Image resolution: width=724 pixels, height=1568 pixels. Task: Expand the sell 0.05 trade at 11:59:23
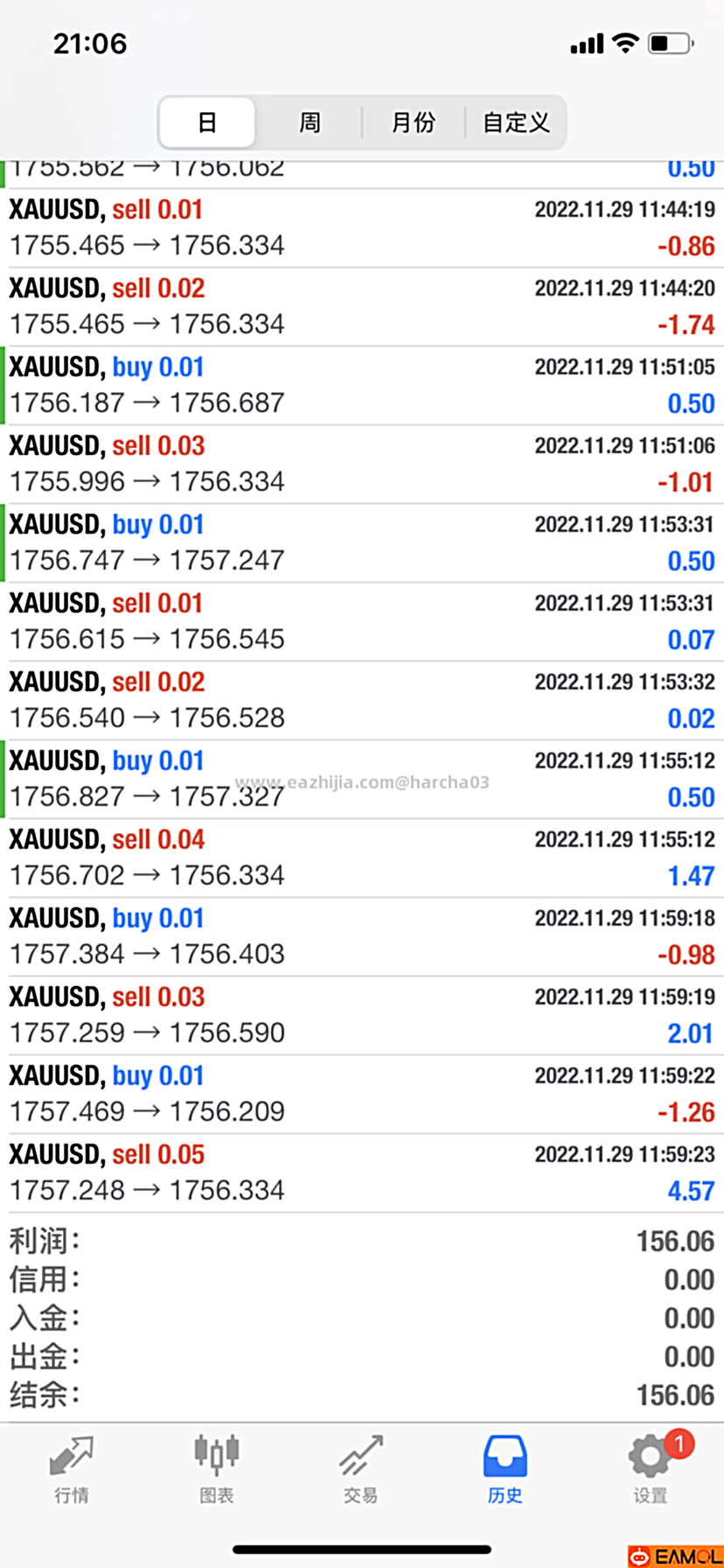(362, 1173)
